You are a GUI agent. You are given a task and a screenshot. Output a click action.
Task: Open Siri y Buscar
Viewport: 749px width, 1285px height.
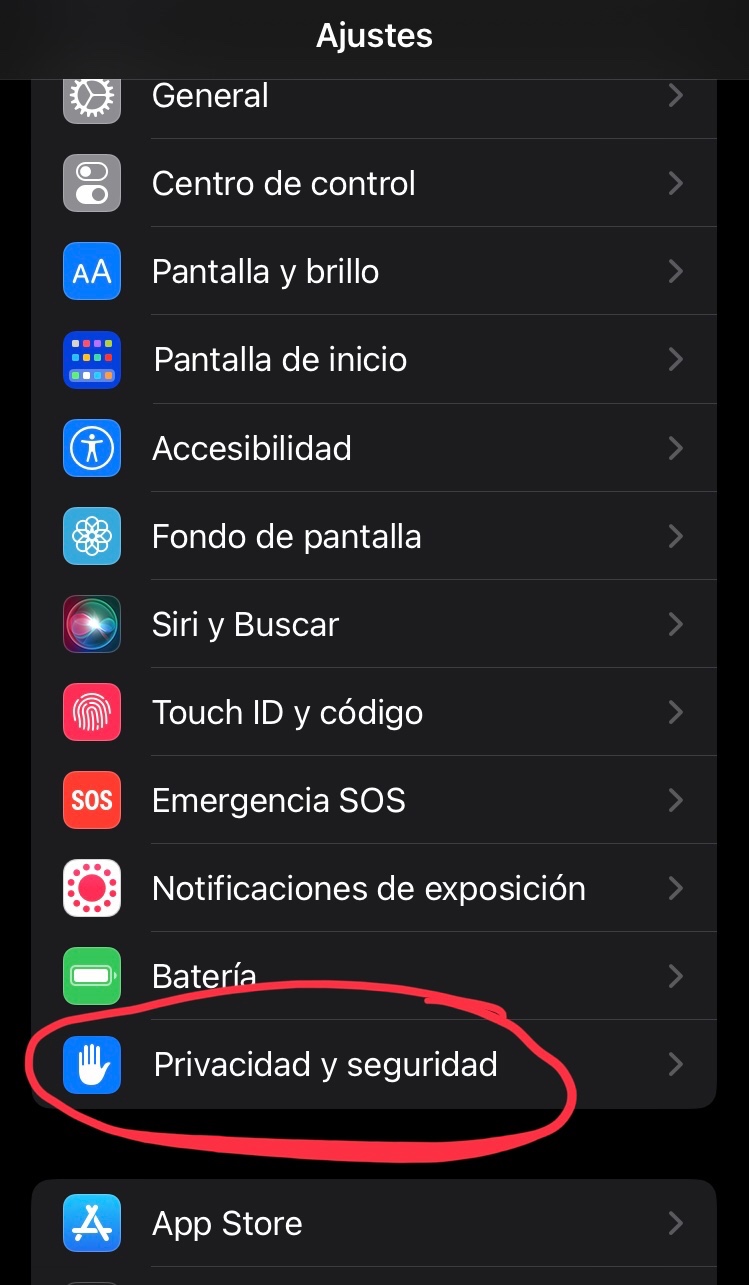[x=374, y=624]
